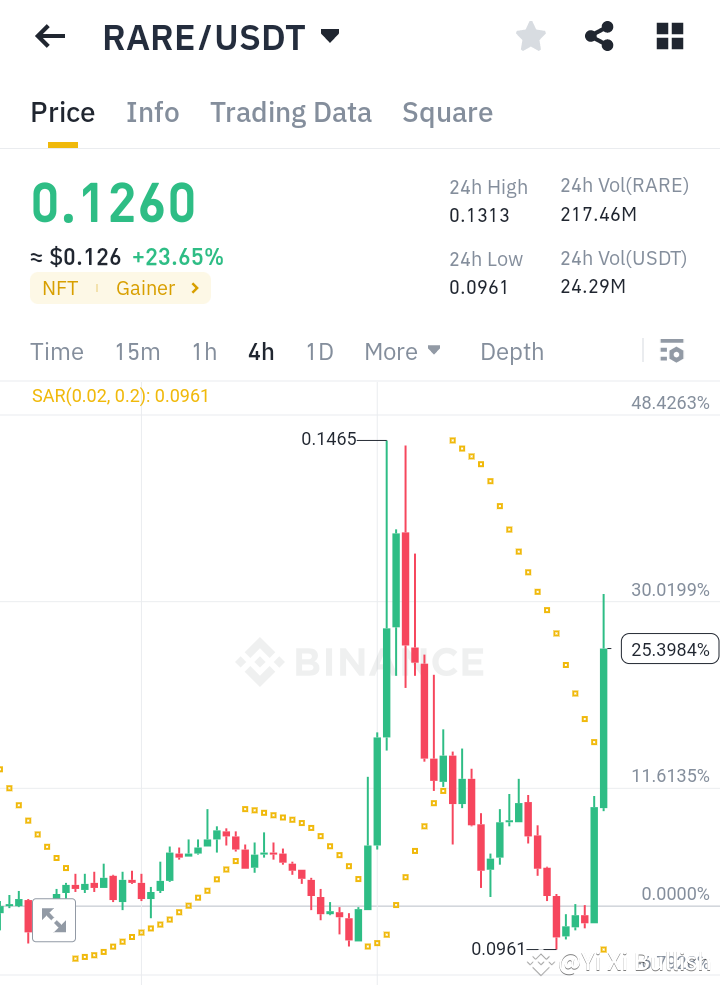The height and width of the screenshot is (985, 720).
Task: Open the apps grid icon
Action: (x=668, y=36)
